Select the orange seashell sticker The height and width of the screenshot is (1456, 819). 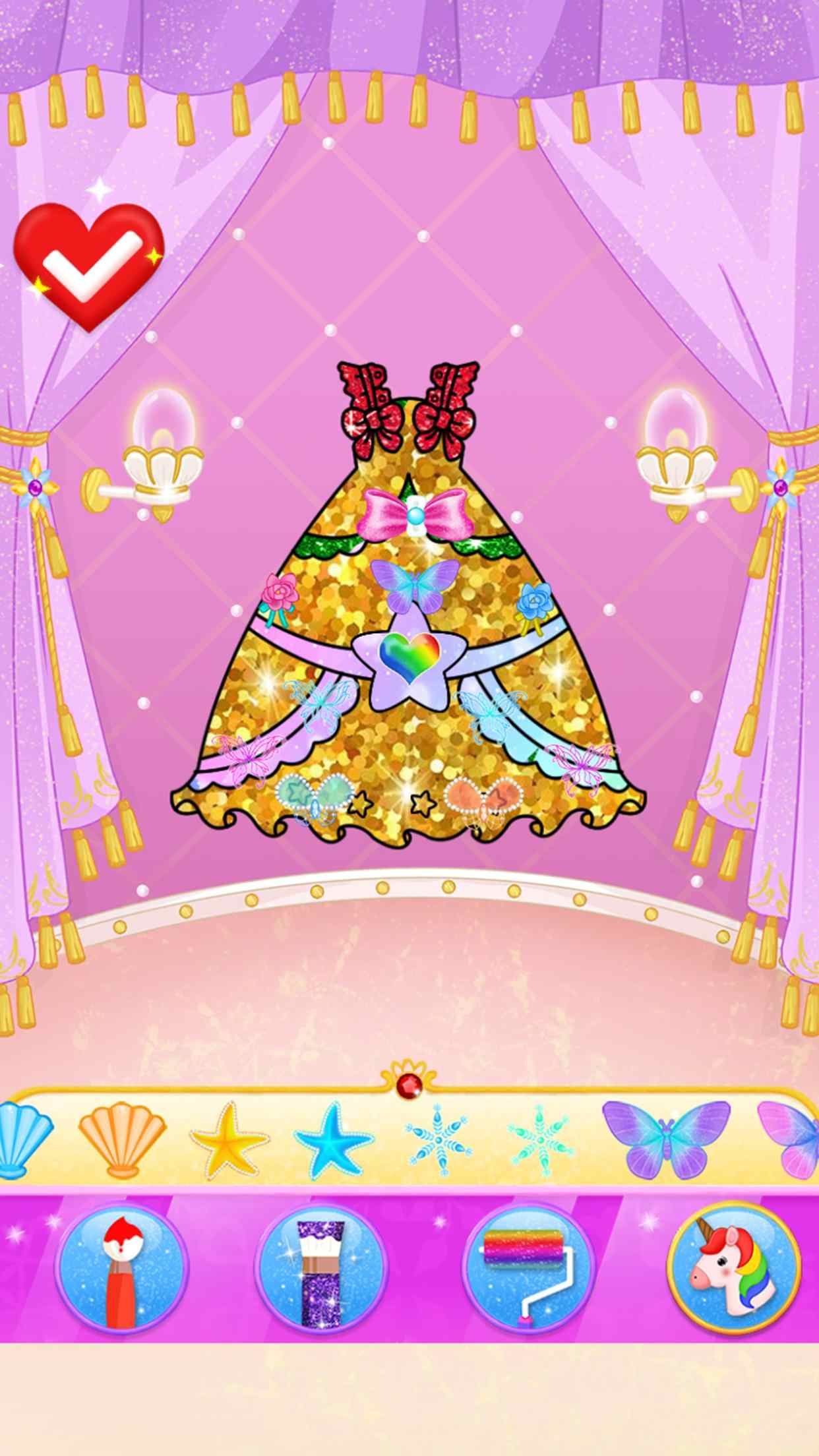coord(122,1140)
